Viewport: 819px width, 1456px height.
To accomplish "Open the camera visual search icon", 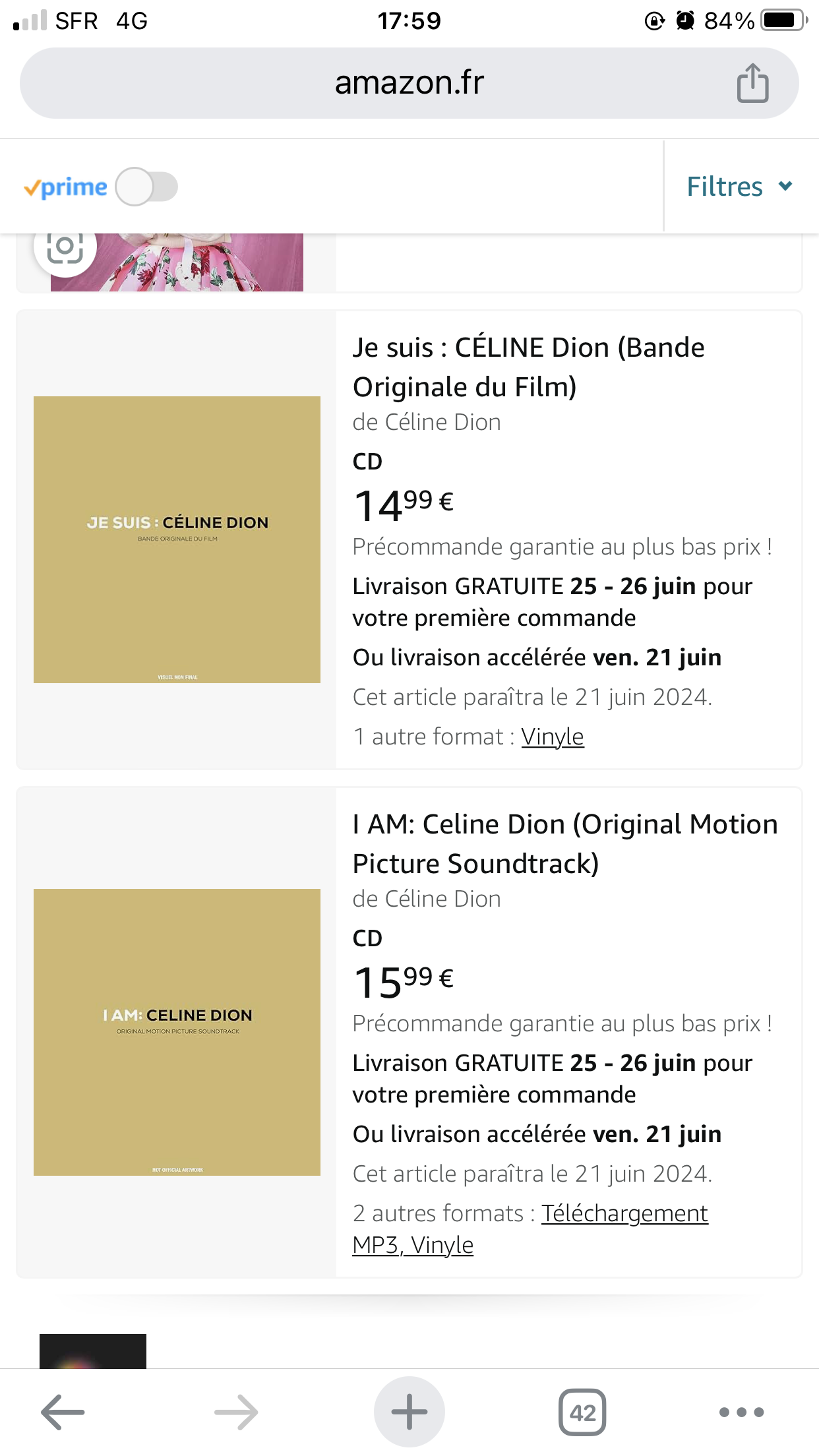I will point(65,248).
